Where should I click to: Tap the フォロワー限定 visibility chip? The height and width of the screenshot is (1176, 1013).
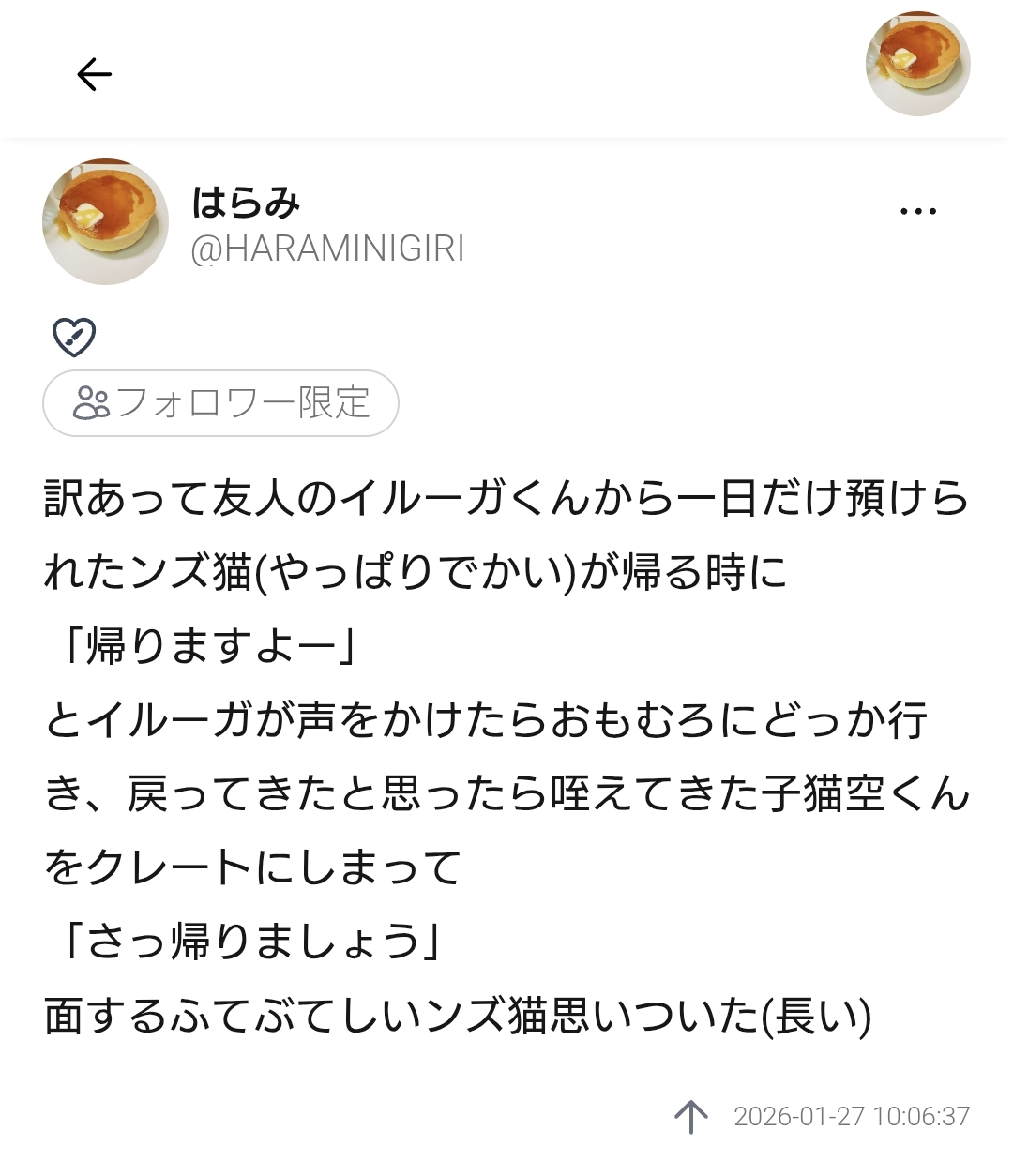[x=220, y=403]
